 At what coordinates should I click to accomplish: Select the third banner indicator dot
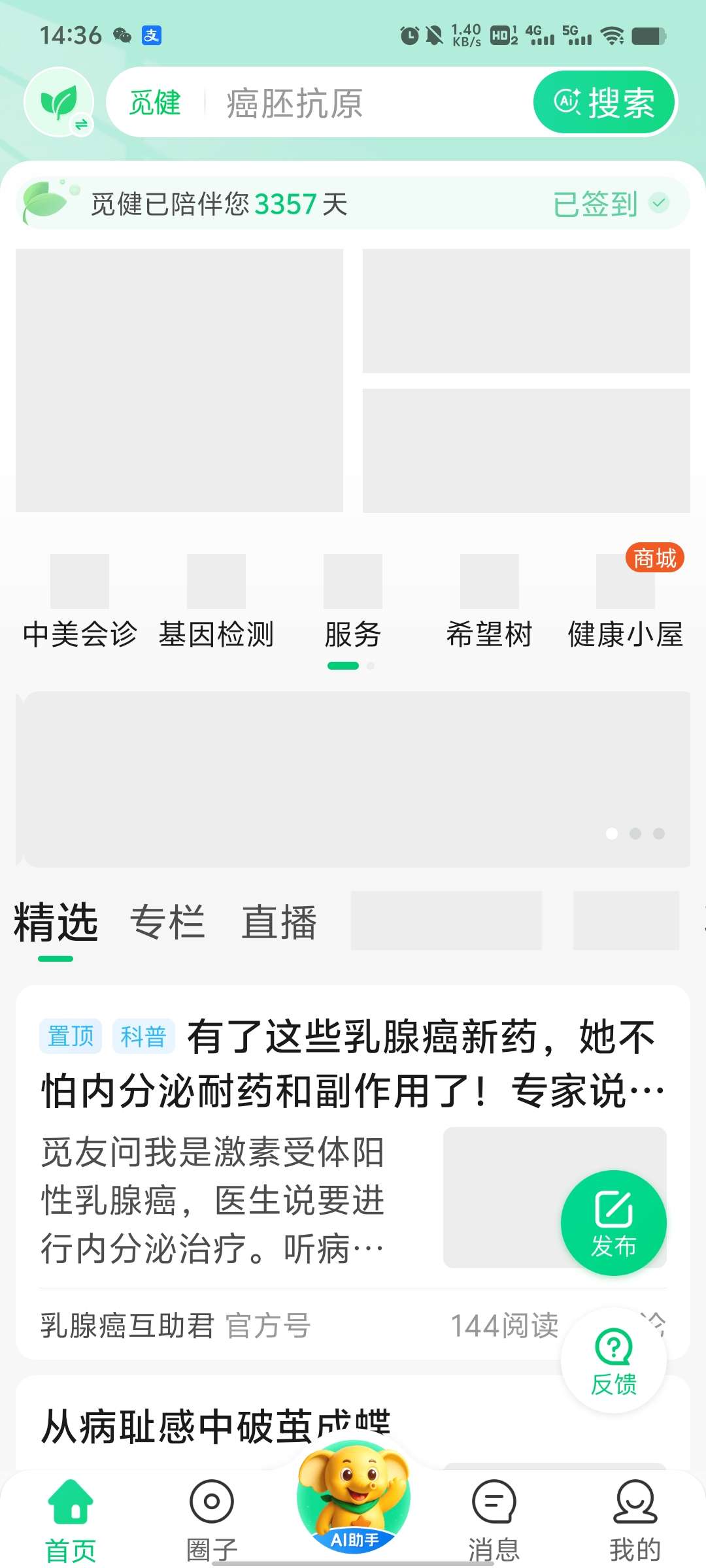pyautogui.click(x=660, y=834)
